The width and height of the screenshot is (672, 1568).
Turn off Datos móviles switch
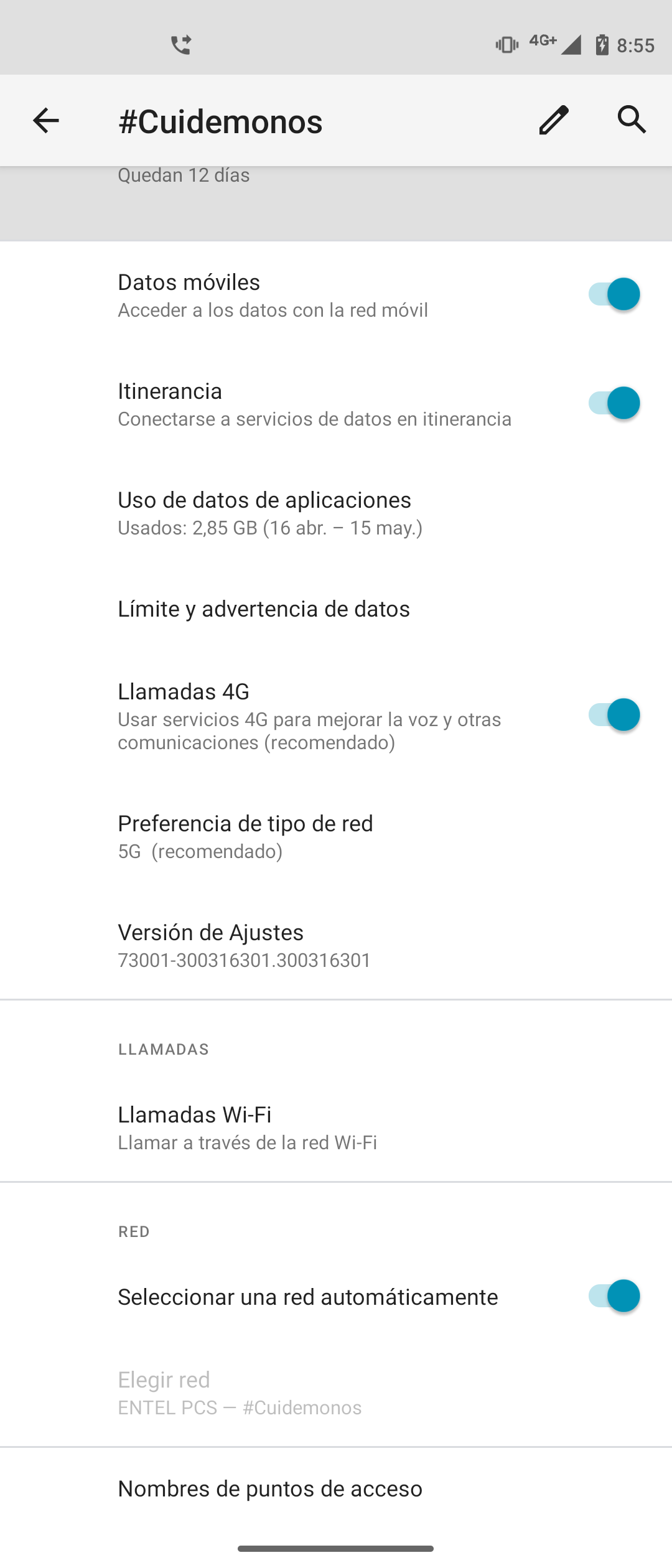coord(614,294)
